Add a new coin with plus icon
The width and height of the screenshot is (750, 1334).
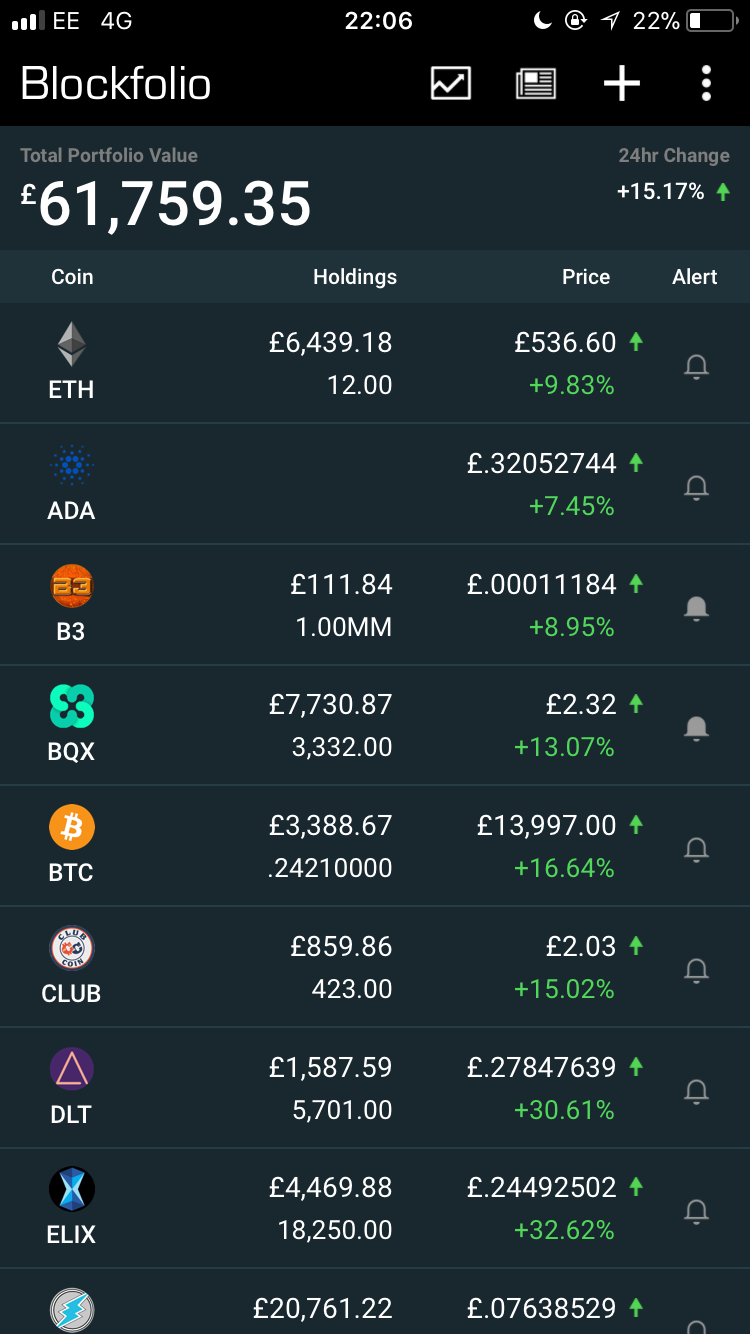pyautogui.click(x=621, y=83)
